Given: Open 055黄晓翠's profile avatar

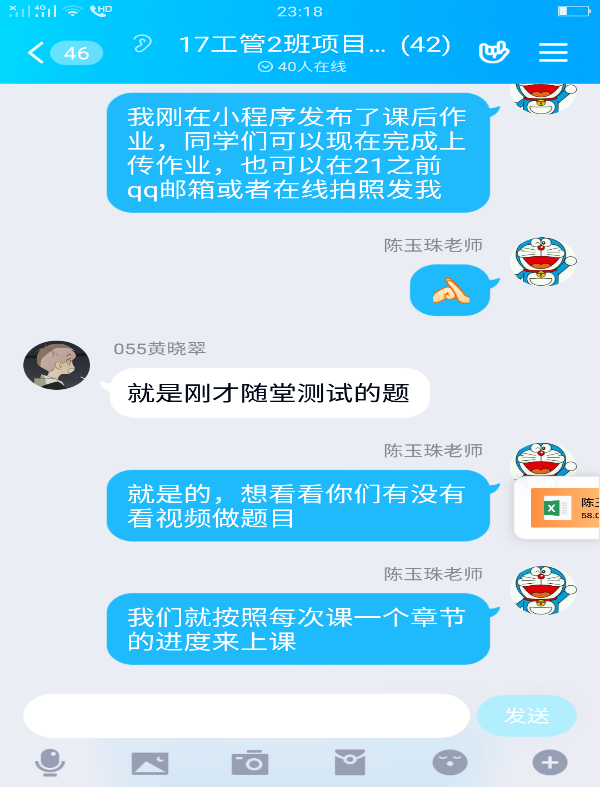Looking at the screenshot, I should (56, 365).
